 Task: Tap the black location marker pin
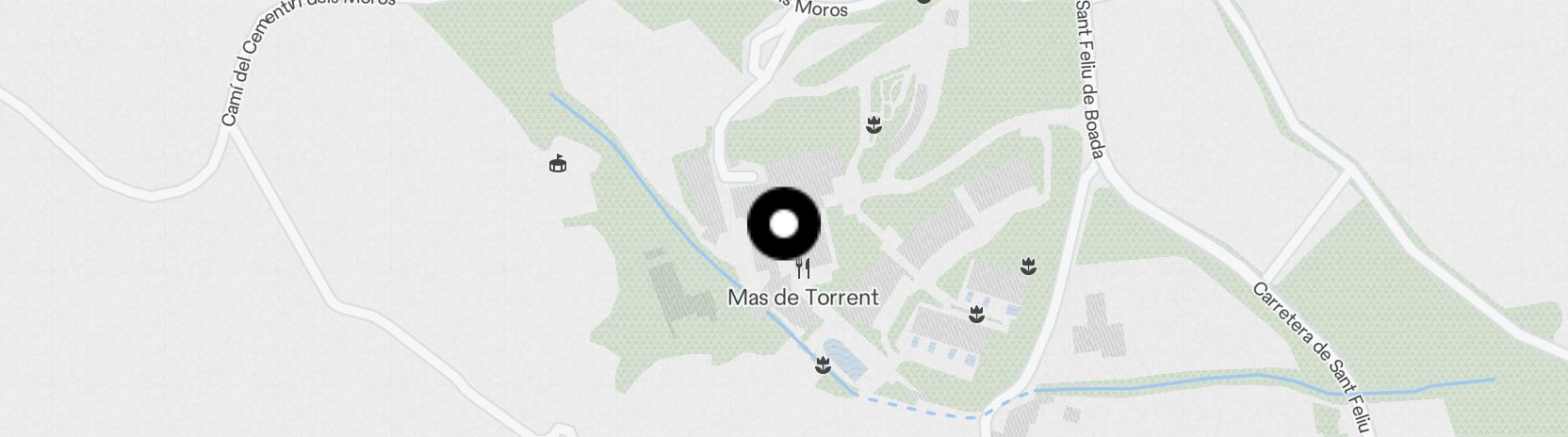(x=784, y=224)
